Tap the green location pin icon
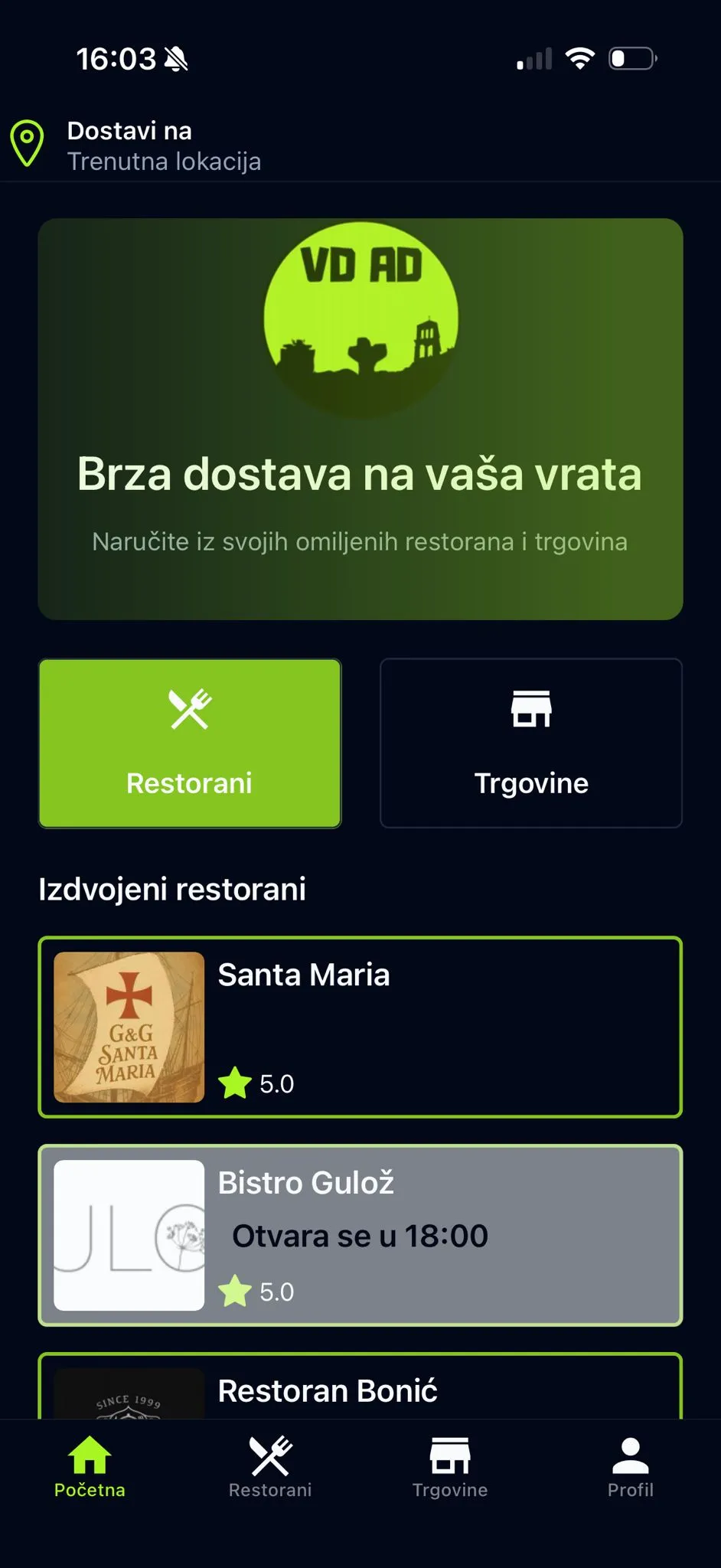721x1568 pixels. pos(28,142)
